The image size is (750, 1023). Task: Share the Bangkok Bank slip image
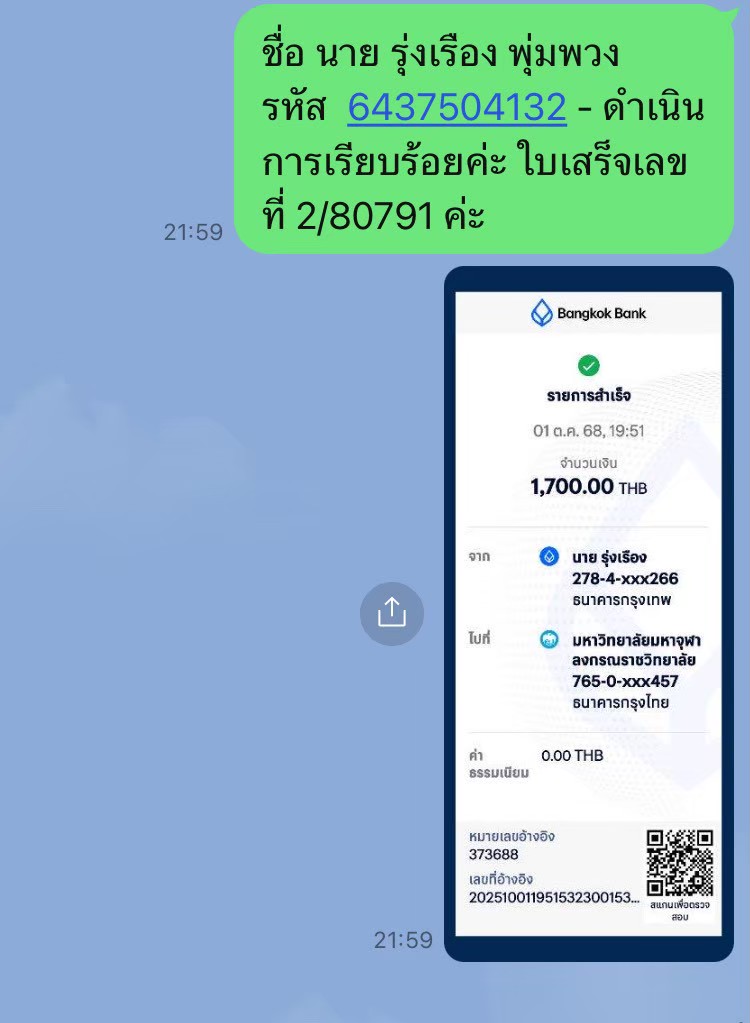point(391,612)
